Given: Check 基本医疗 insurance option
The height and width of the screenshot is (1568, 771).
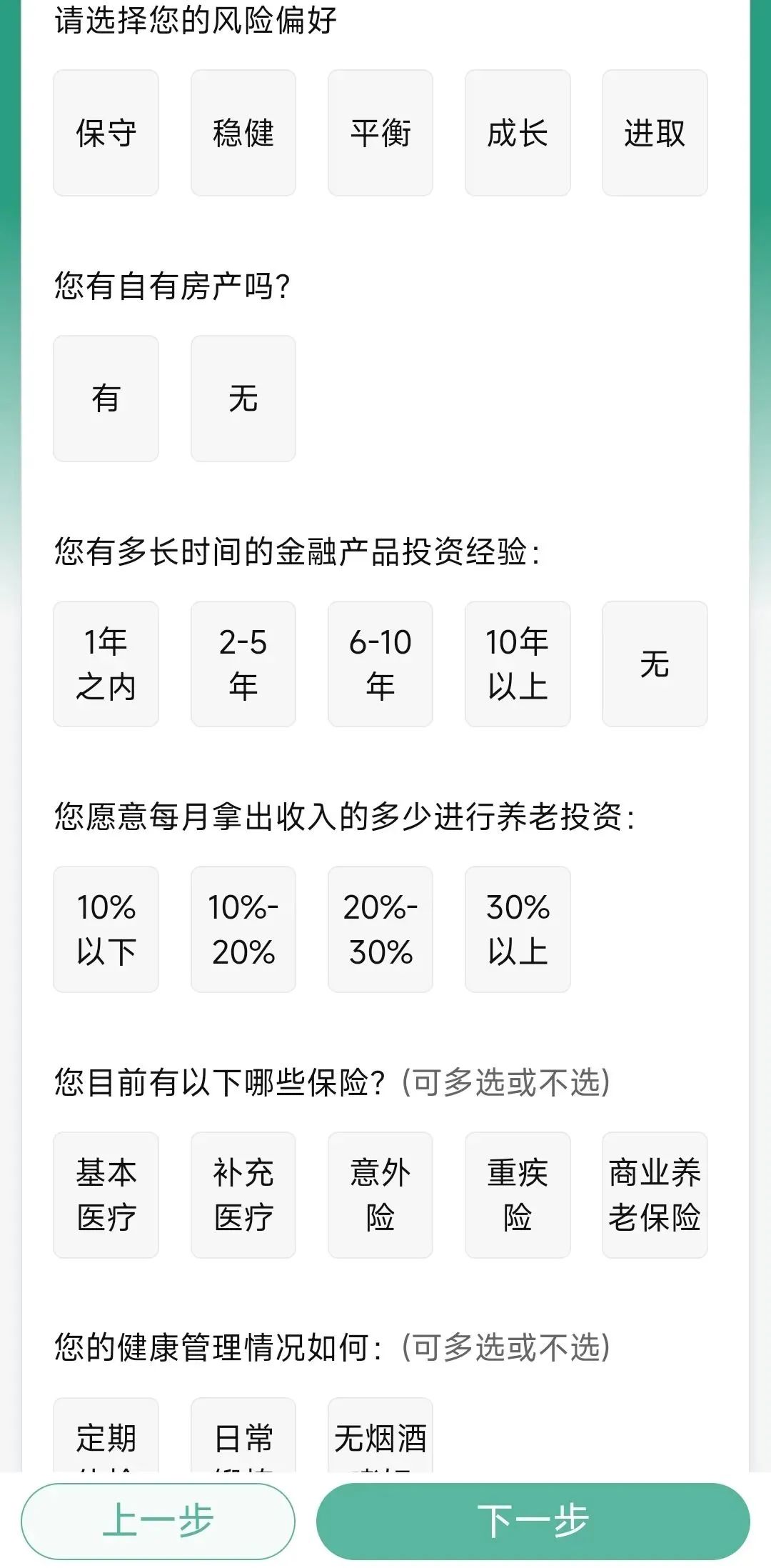Looking at the screenshot, I should pos(106,1195).
